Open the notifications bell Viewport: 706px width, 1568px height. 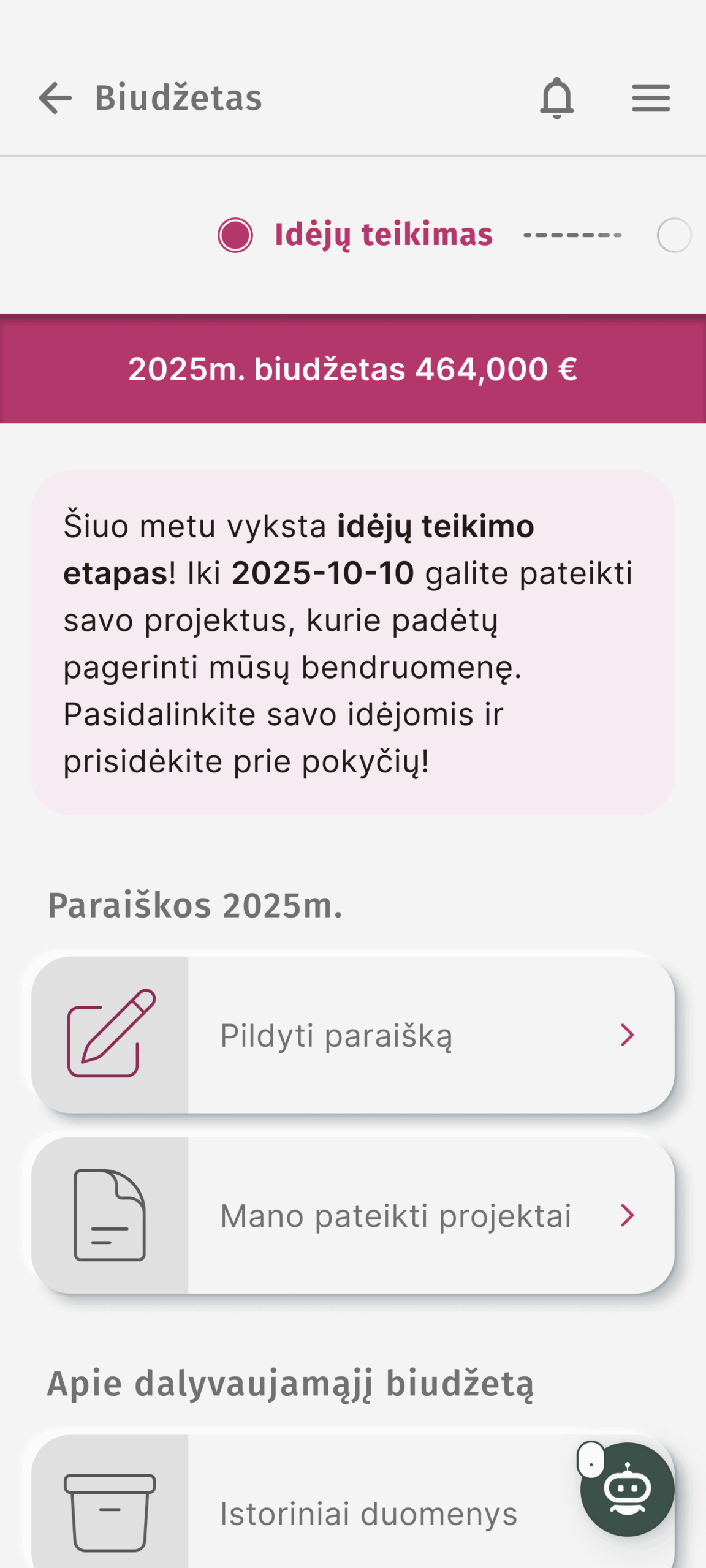[556, 98]
